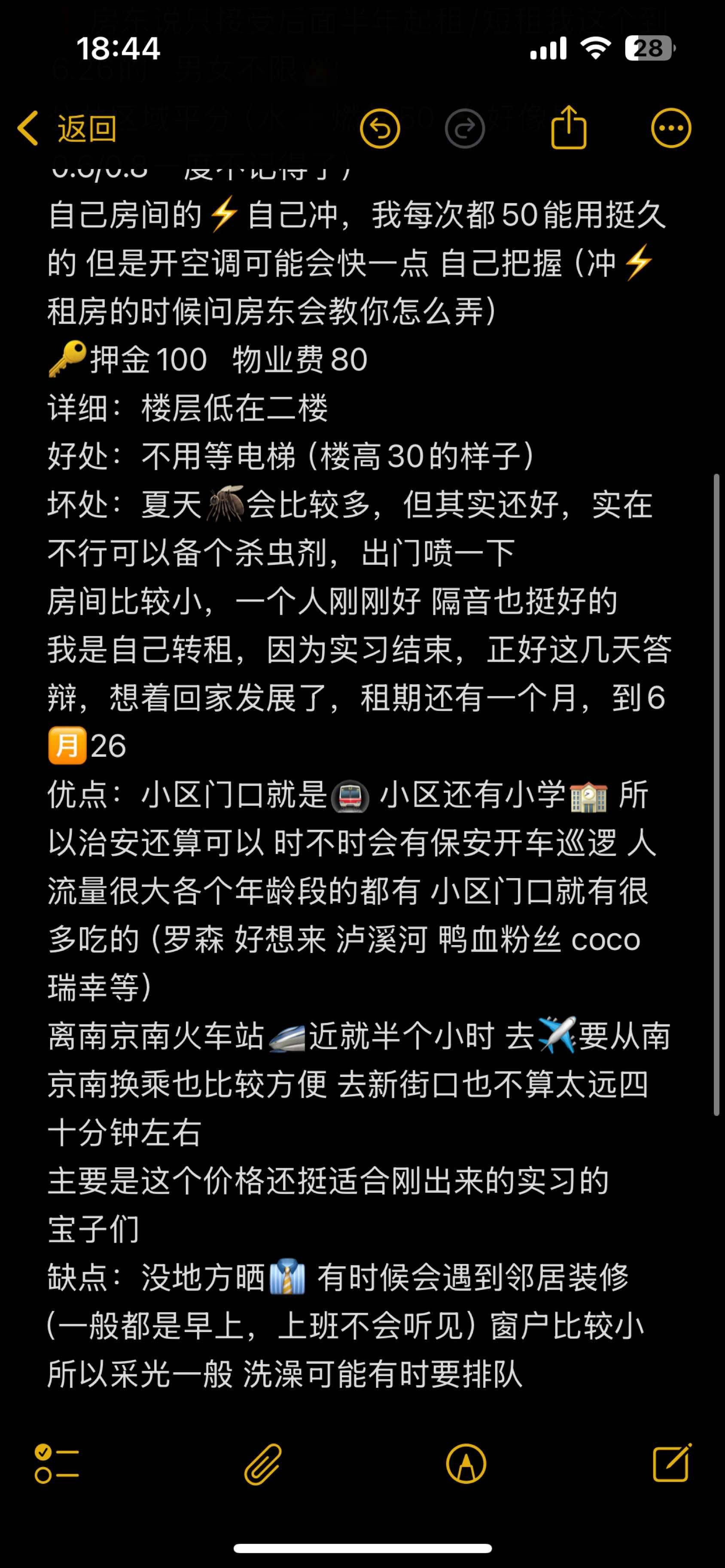The height and width of the screenshot is (1568, 725).
Task: Compose a new note
Action: pos(672,1462)
